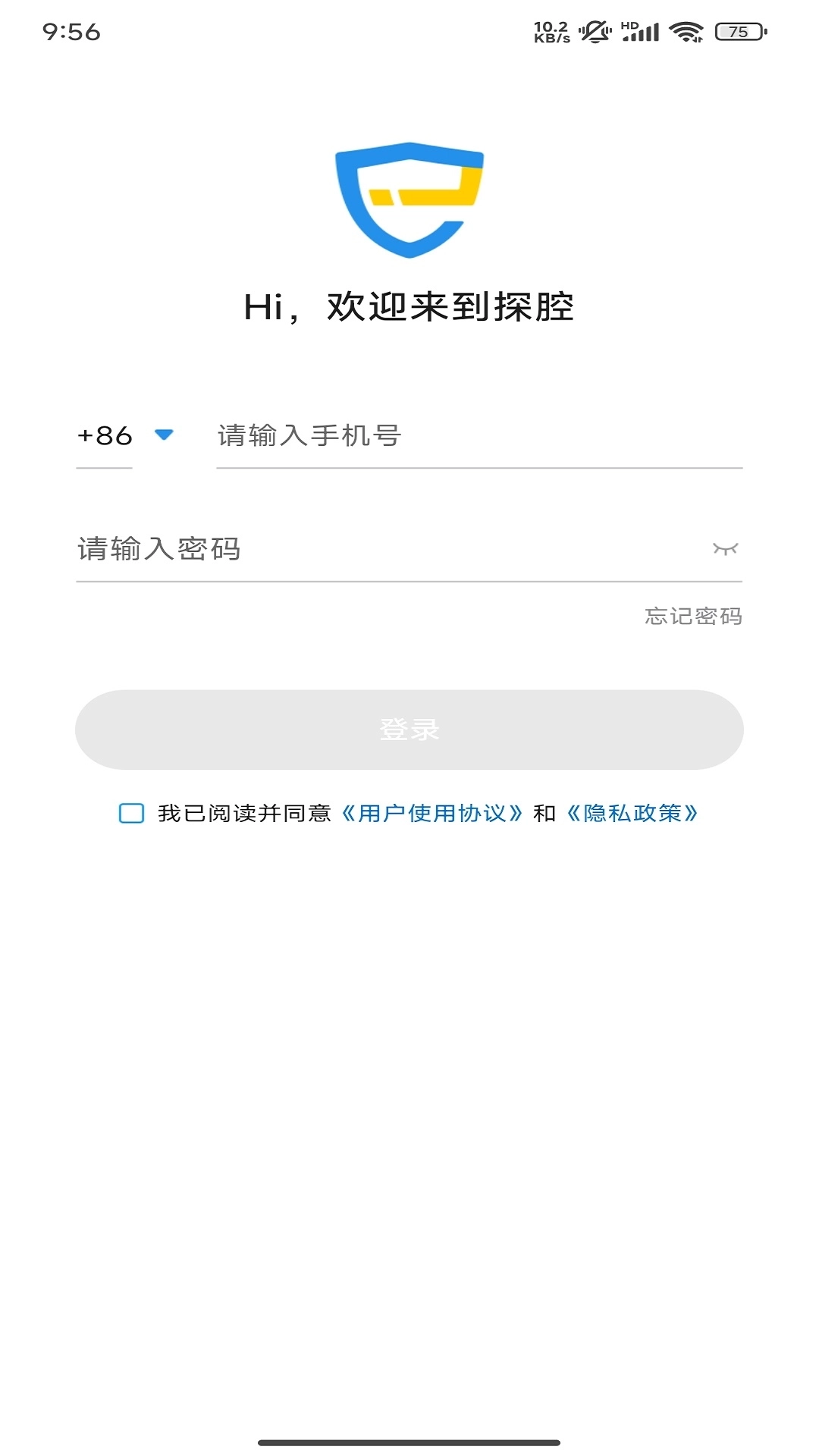This screenshot has height=1456, width=819.
Task: Select the +86 prefix
Action: click(x=104, y=436)
